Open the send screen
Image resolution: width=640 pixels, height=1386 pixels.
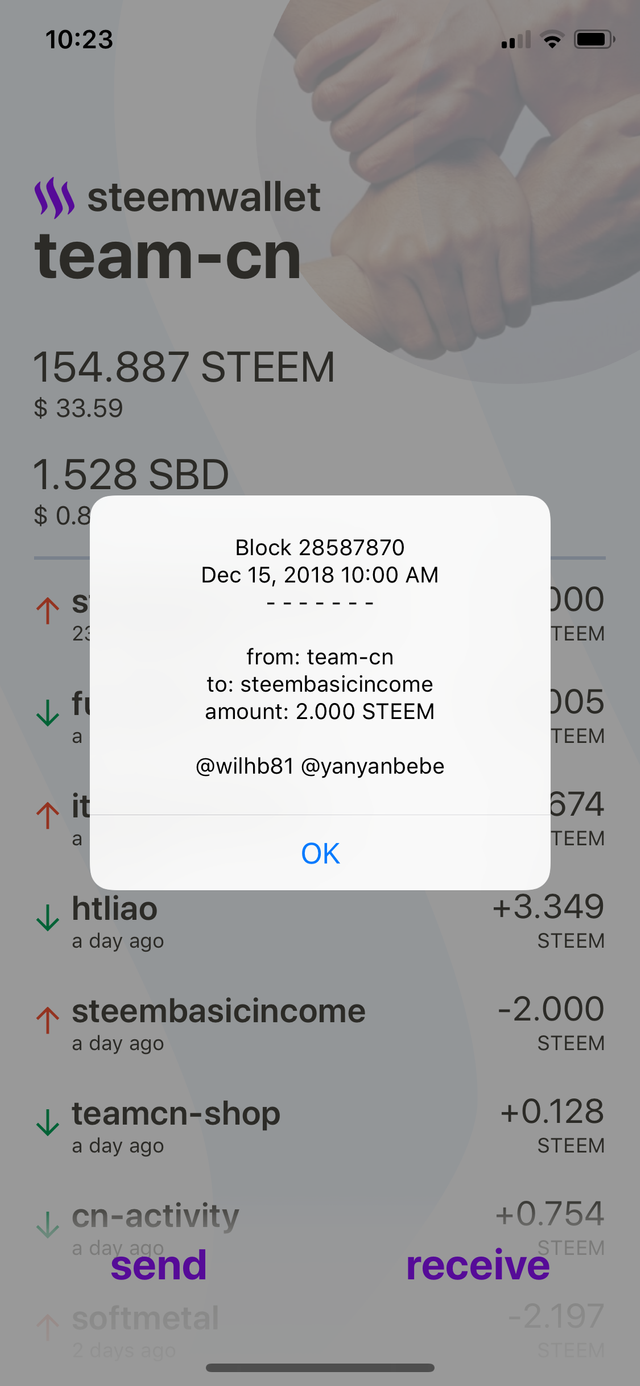coord(159,1265)
